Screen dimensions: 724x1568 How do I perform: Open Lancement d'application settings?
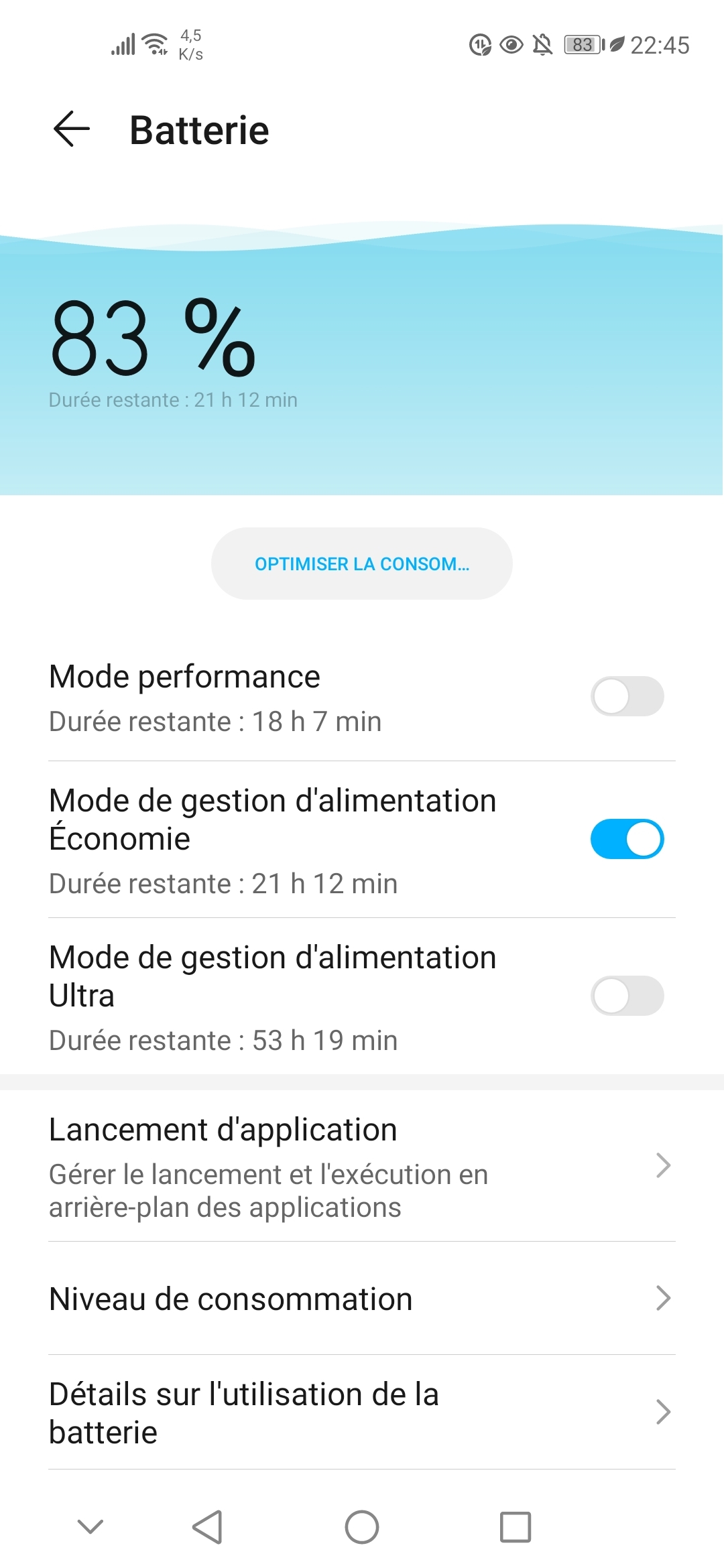(362, 1166)
